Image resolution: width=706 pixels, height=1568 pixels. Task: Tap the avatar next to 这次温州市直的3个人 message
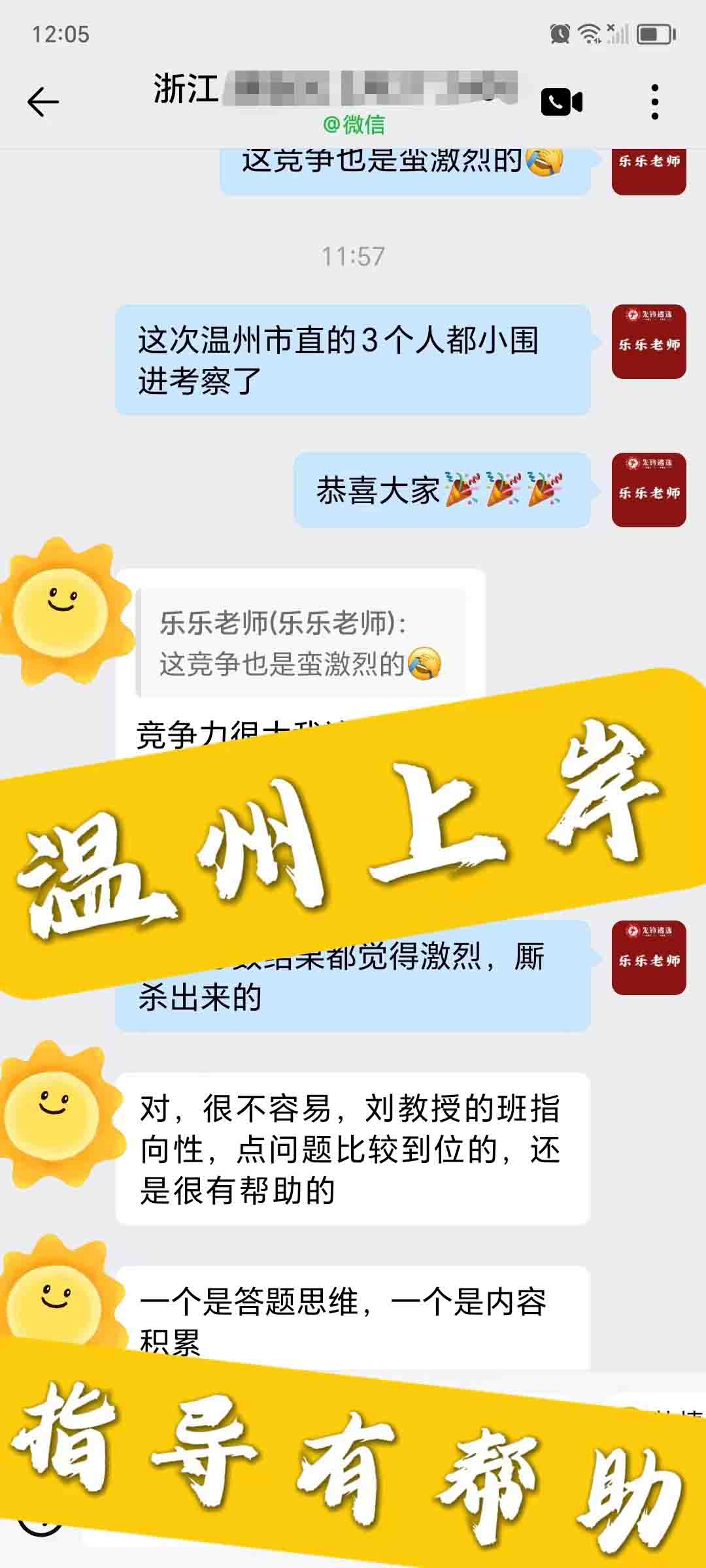point(648,342)
